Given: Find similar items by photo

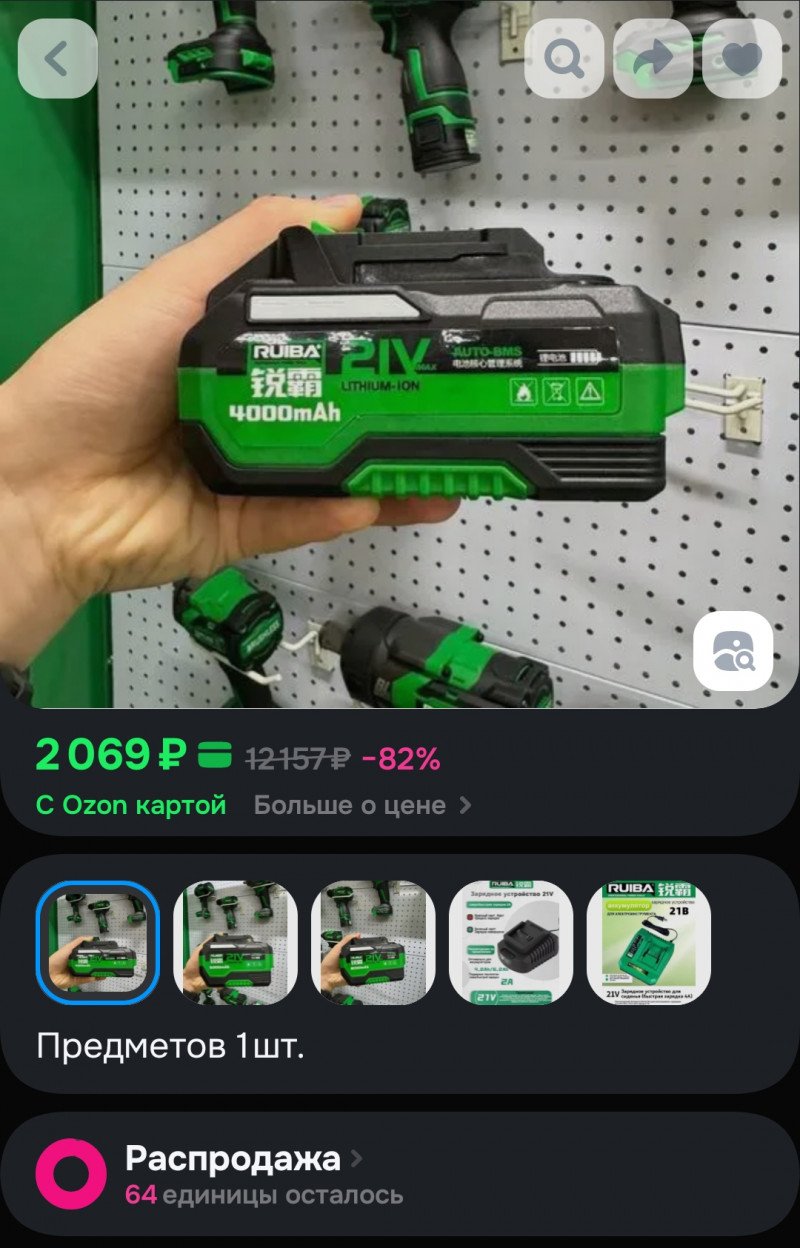Looking at the screenshot, I should pyautogui.click(x=734, y=651).
